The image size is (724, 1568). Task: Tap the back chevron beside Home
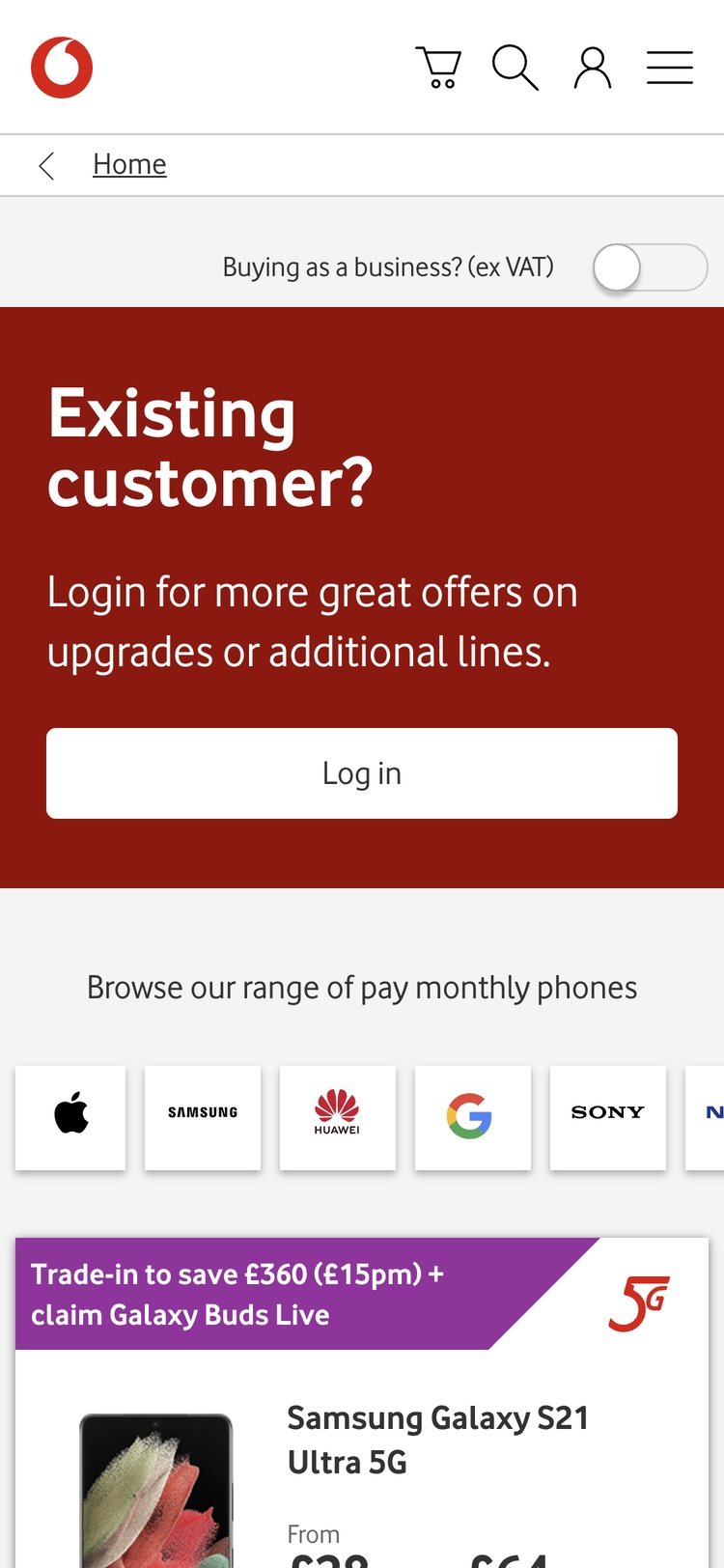click(46, 166)
